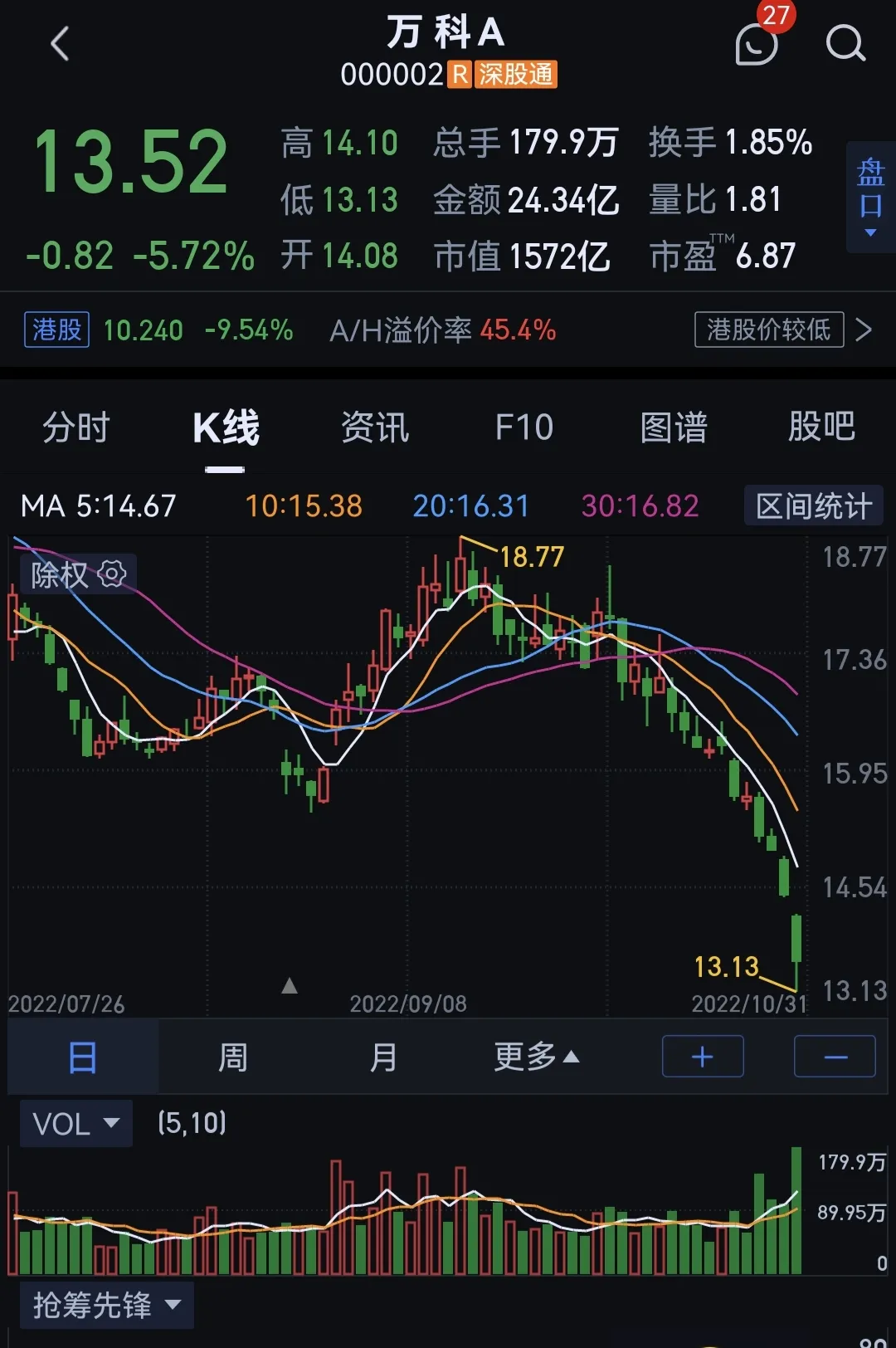The image size is (896, 1348).
Task: Open the VOL indicator dropdown
Action: tap(75, 1124)
